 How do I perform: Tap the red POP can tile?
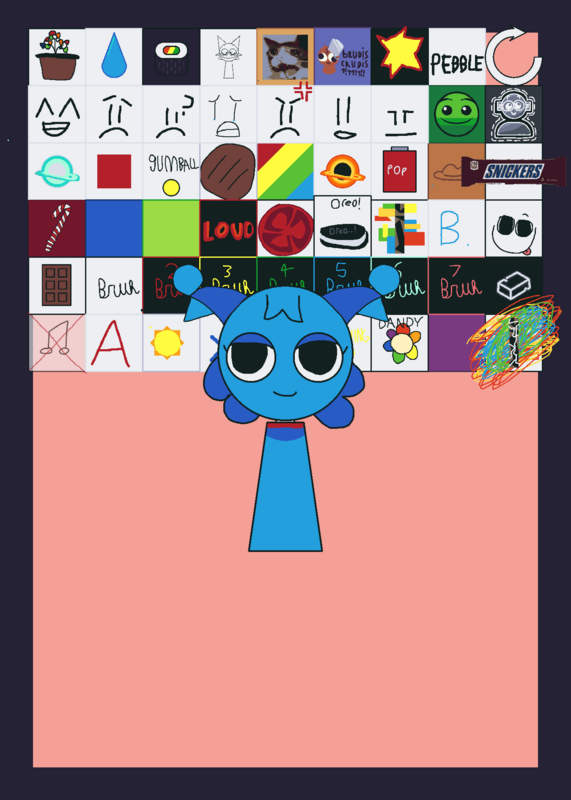[400, 171]
